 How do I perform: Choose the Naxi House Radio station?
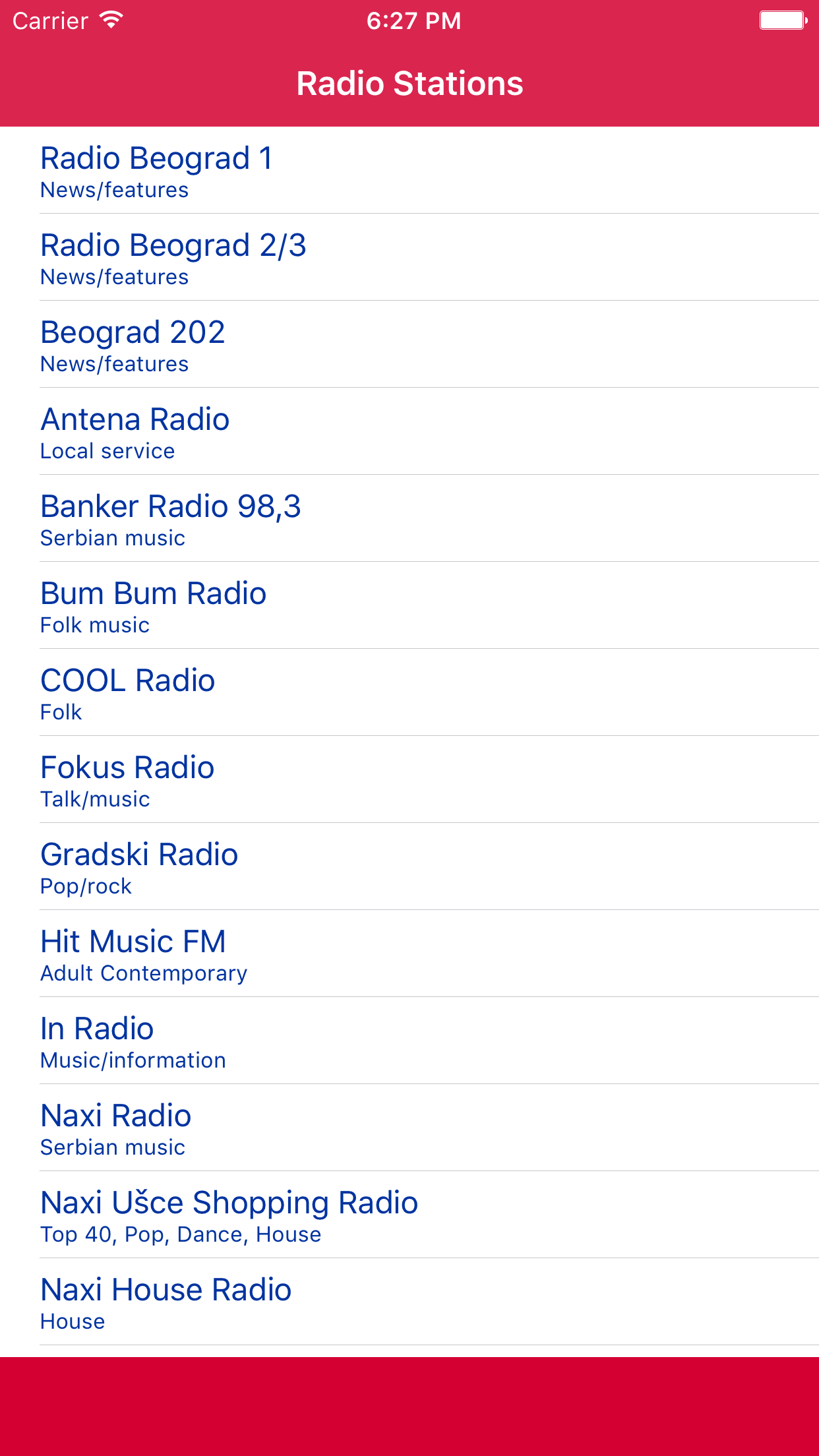(x=409, y=1302)
